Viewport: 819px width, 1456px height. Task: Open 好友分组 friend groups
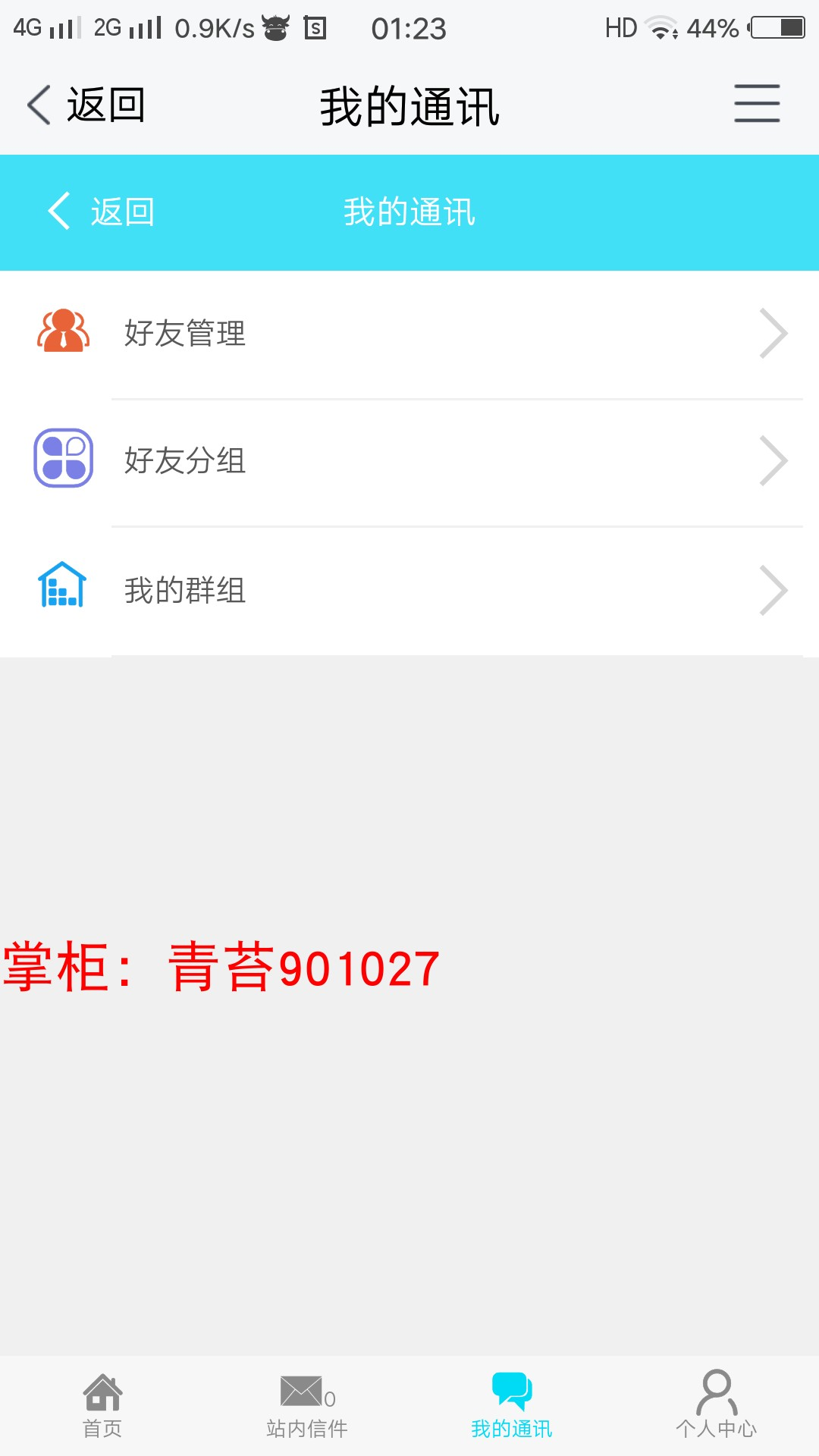click(409, 461)
